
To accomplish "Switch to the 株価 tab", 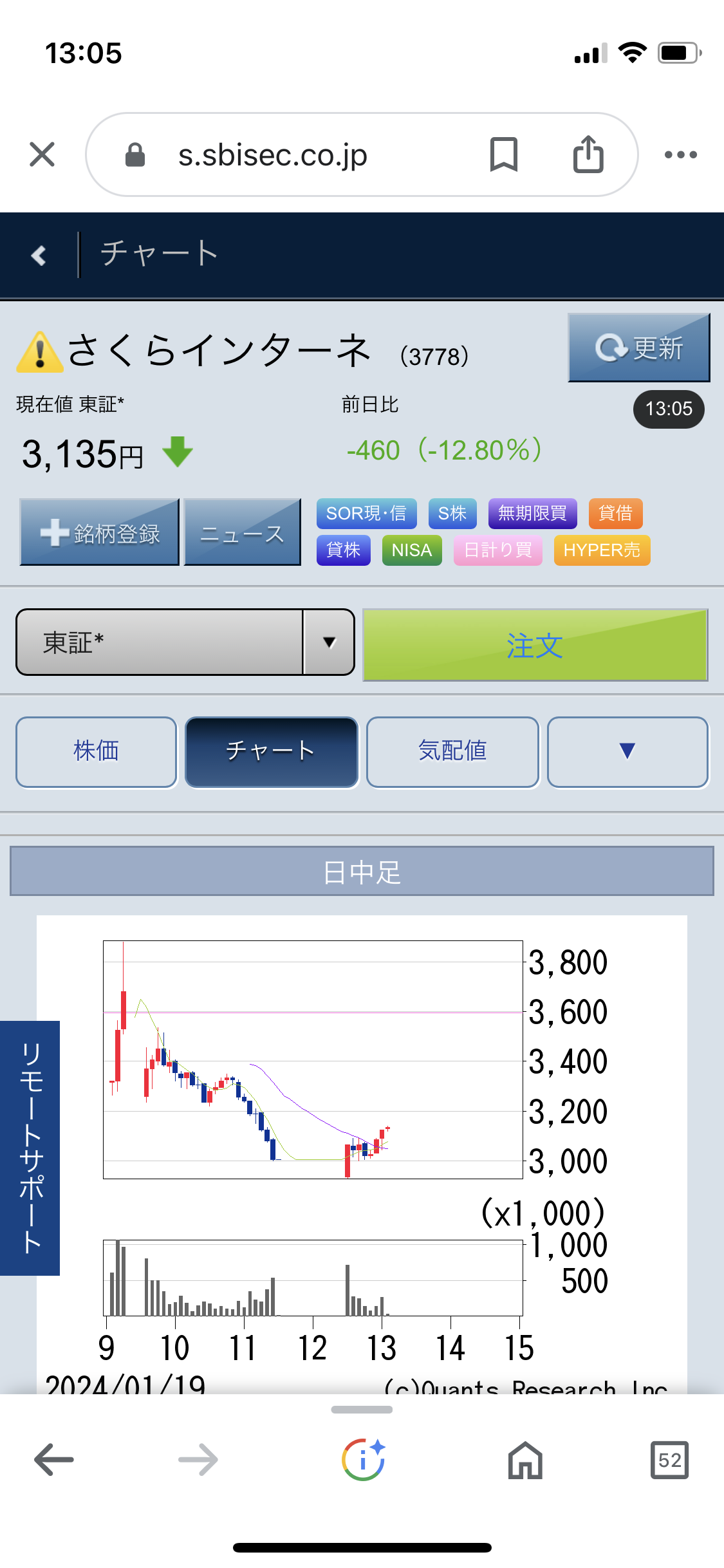I will [x=97, y=752].
